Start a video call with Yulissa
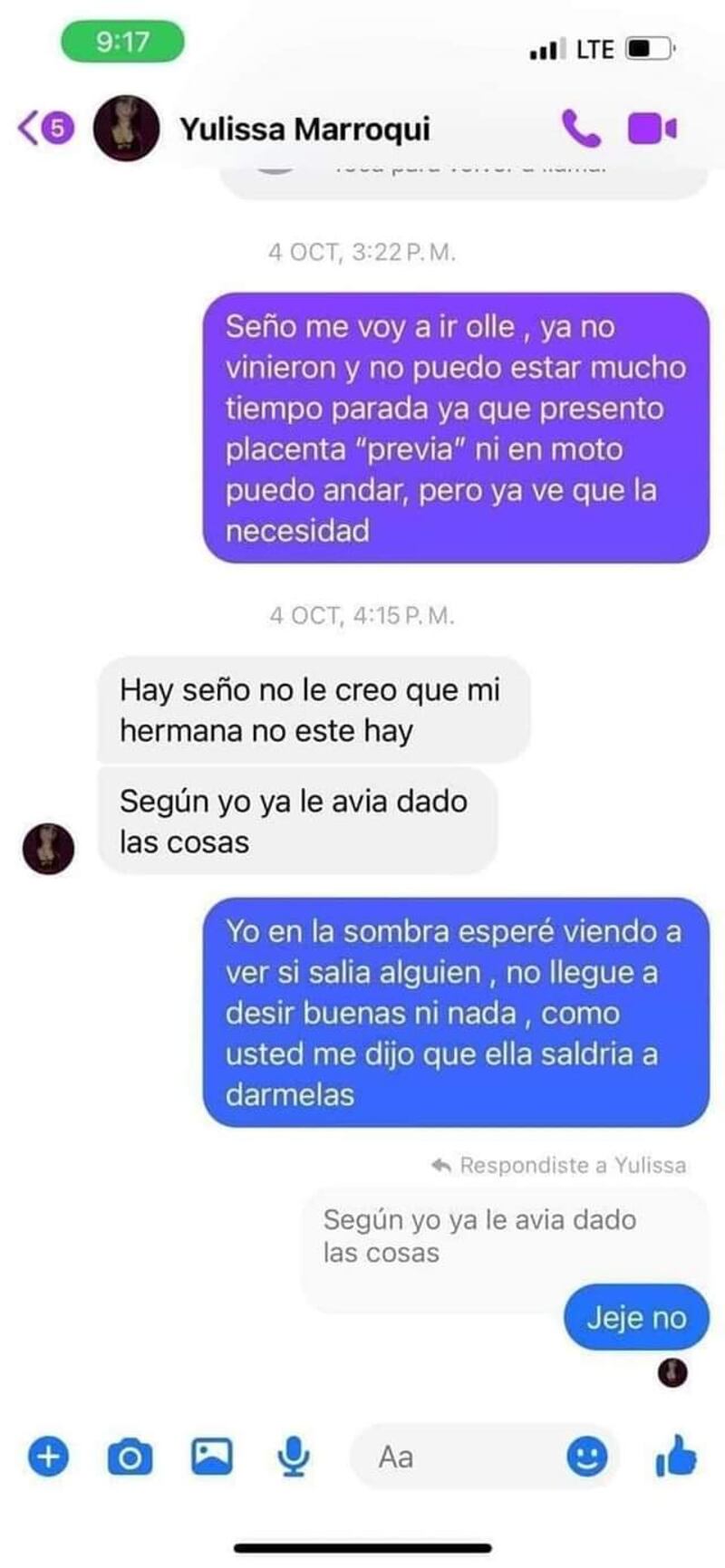This screenshot has height=1568, width=725. click(652, 129)
